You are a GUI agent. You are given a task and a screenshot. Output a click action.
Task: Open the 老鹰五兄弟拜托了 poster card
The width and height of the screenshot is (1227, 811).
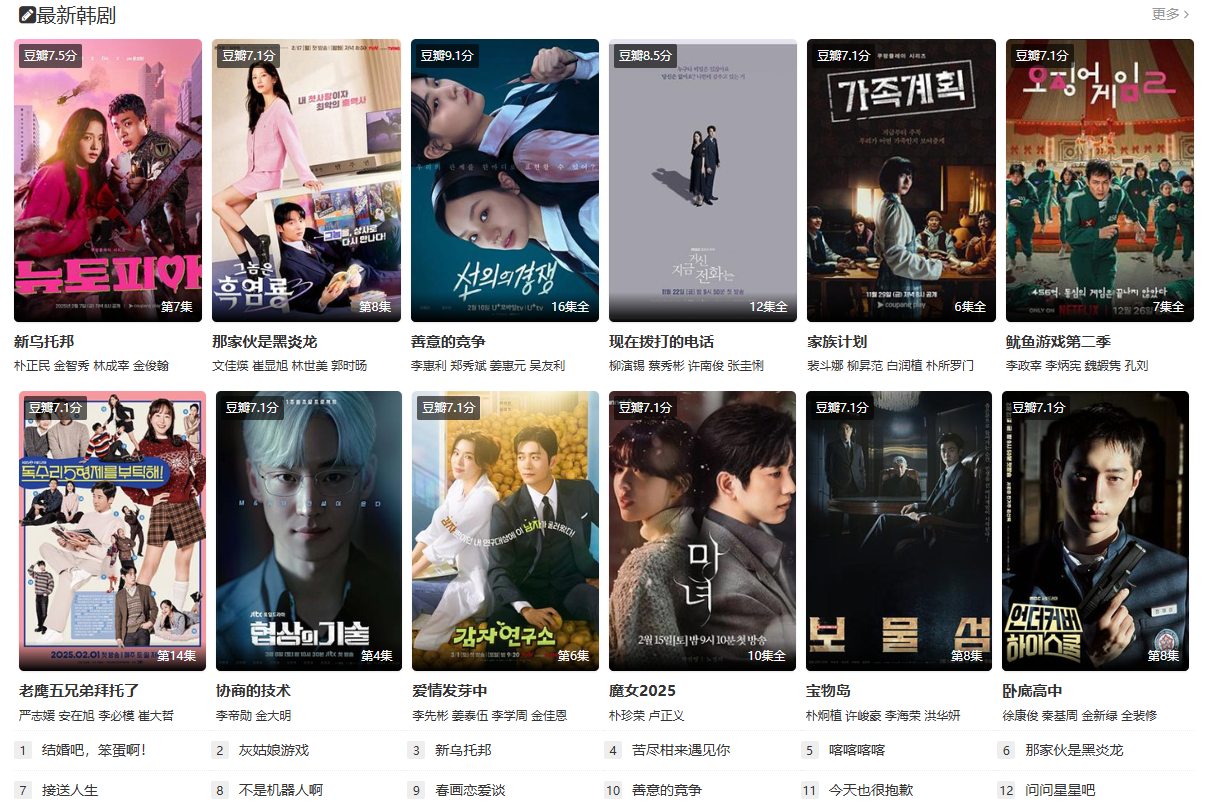[x=112, y=531]
